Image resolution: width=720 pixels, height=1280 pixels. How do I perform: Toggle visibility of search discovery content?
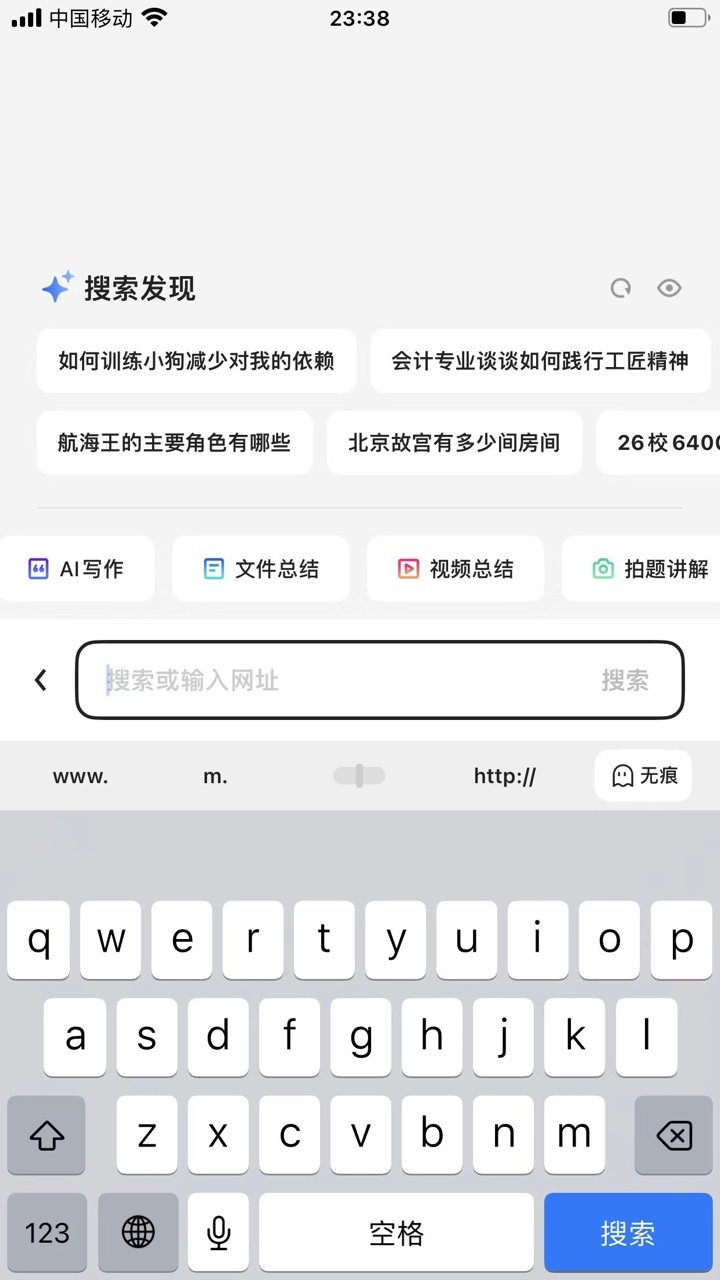[669, 288]
